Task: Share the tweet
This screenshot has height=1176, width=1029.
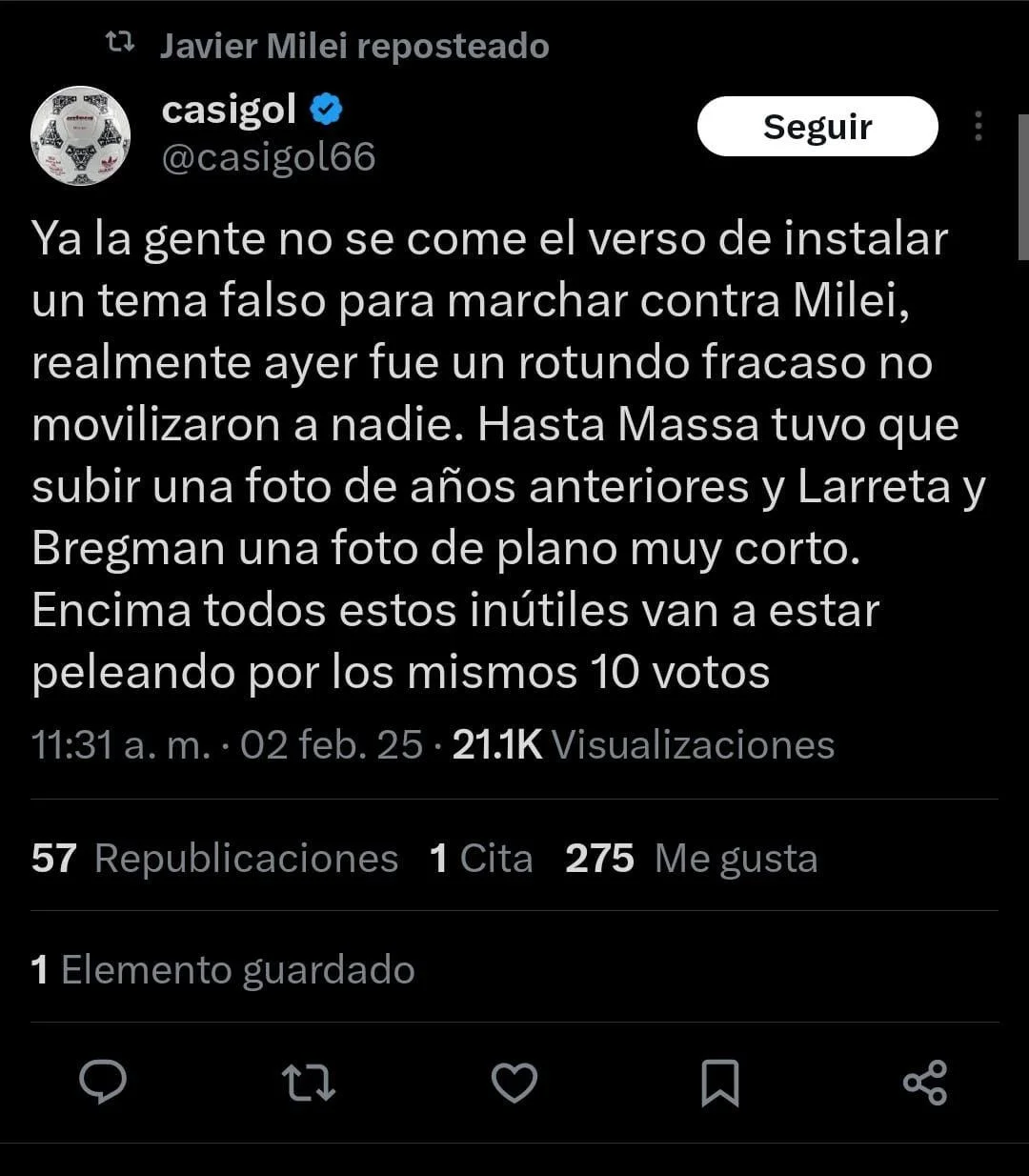Action: [924, 1084]
